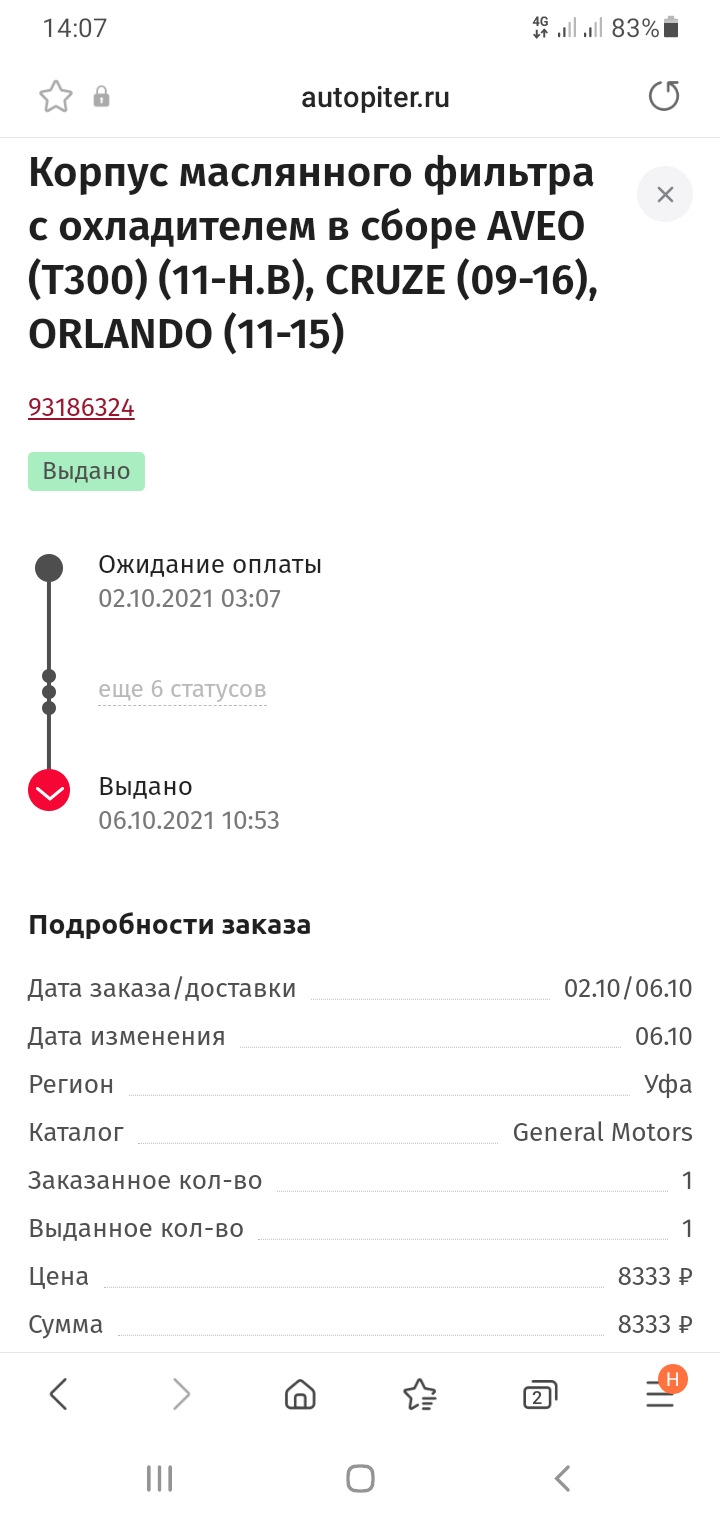Open recent apps from navigation bar
Image resolution: width=720 pixels, height=1520 pixels.
point(160,1478)
